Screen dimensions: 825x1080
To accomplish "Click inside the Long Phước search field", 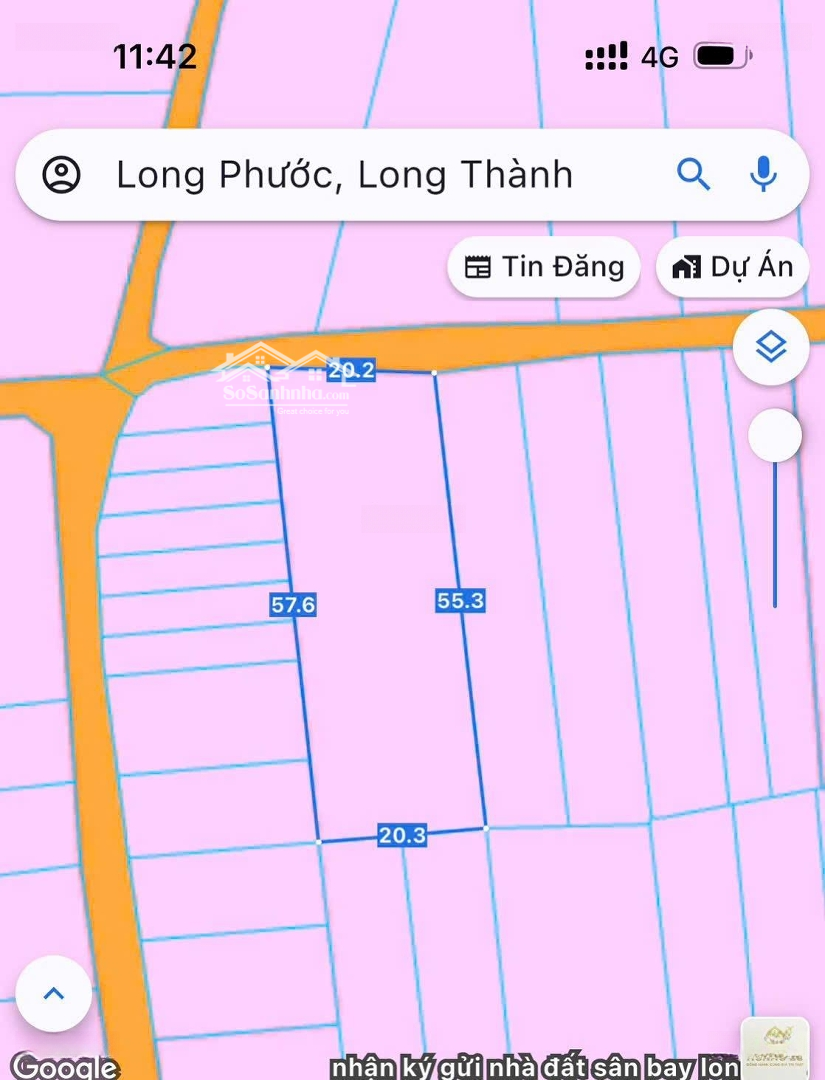I will (x=345, y=174).
